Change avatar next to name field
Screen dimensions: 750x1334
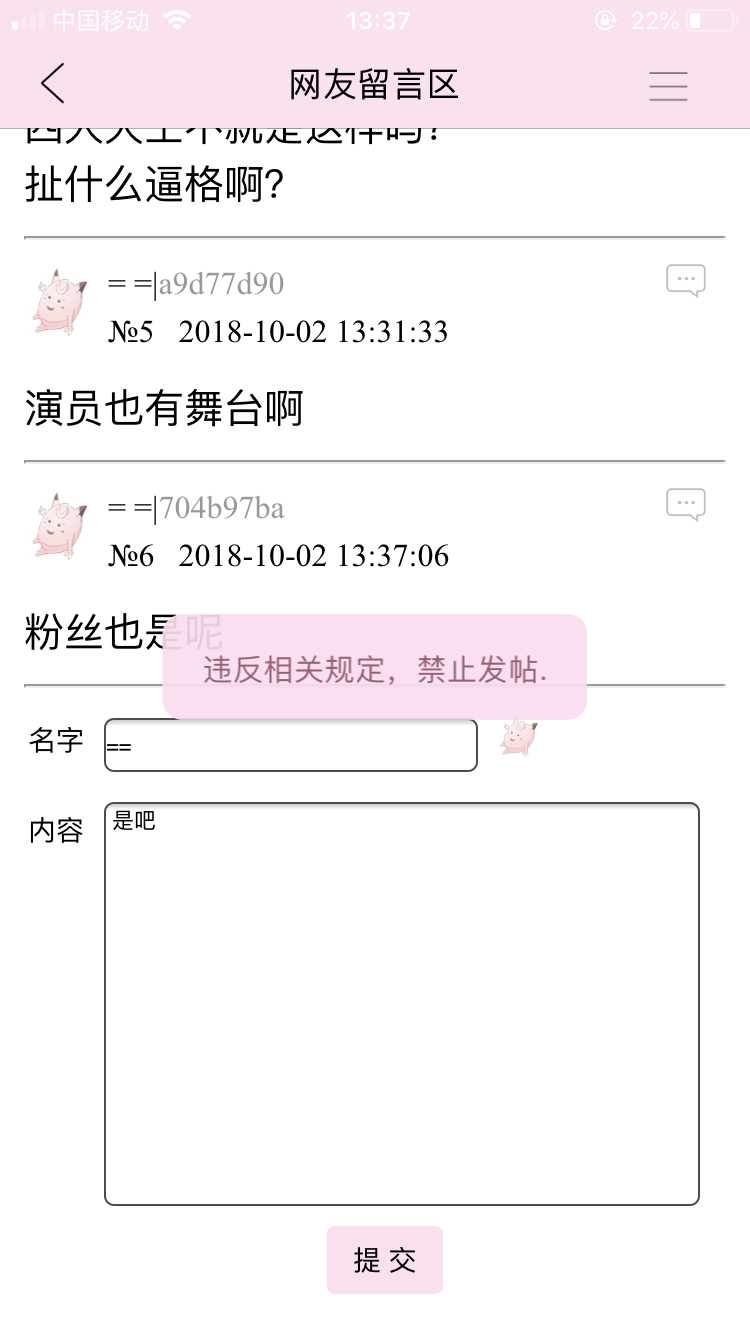tap(519, 738)
